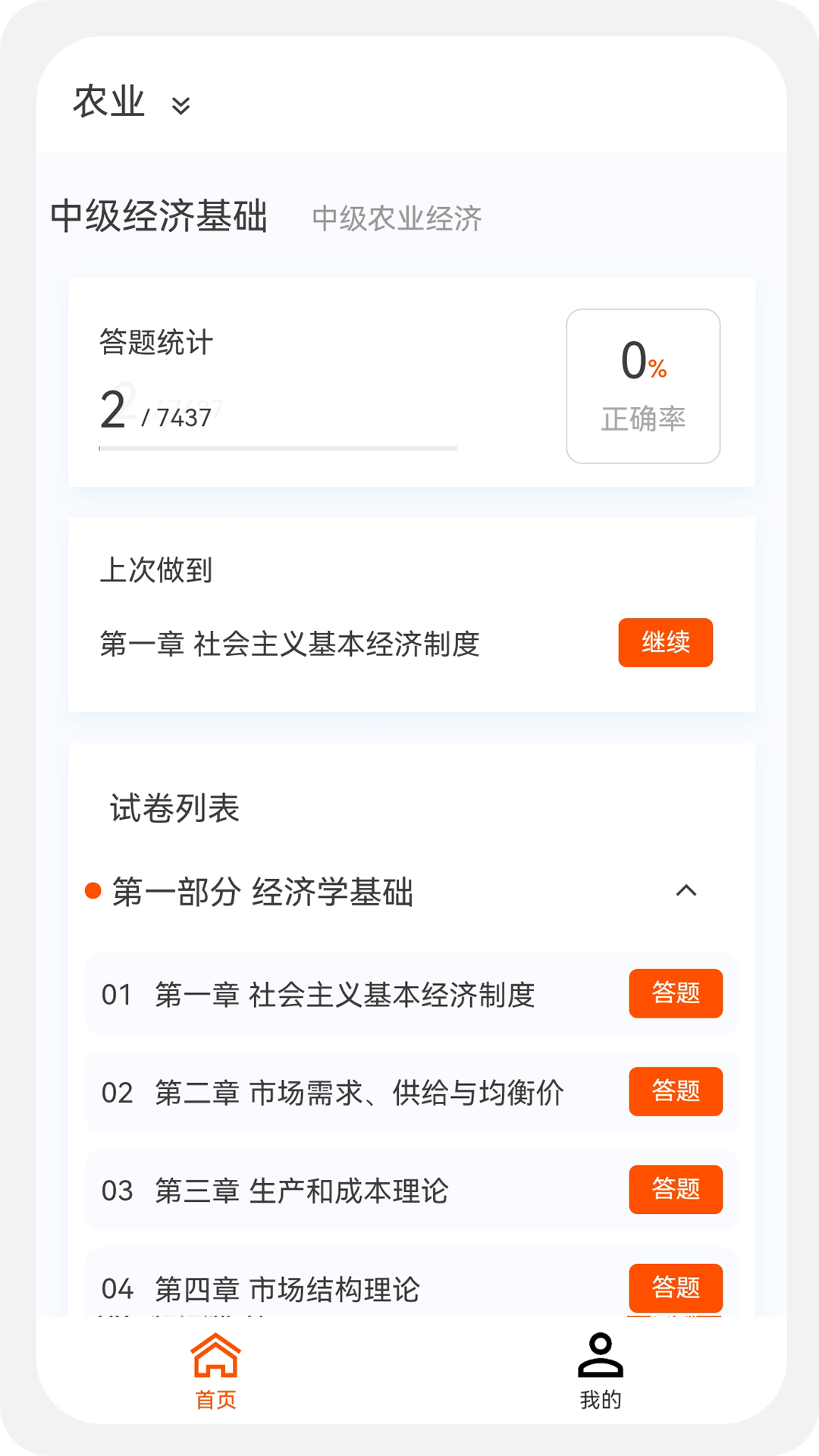Tap the 答题统计 statistics panel
Viewport: 819px width, 1456px height.
click(x=303, y=379)
